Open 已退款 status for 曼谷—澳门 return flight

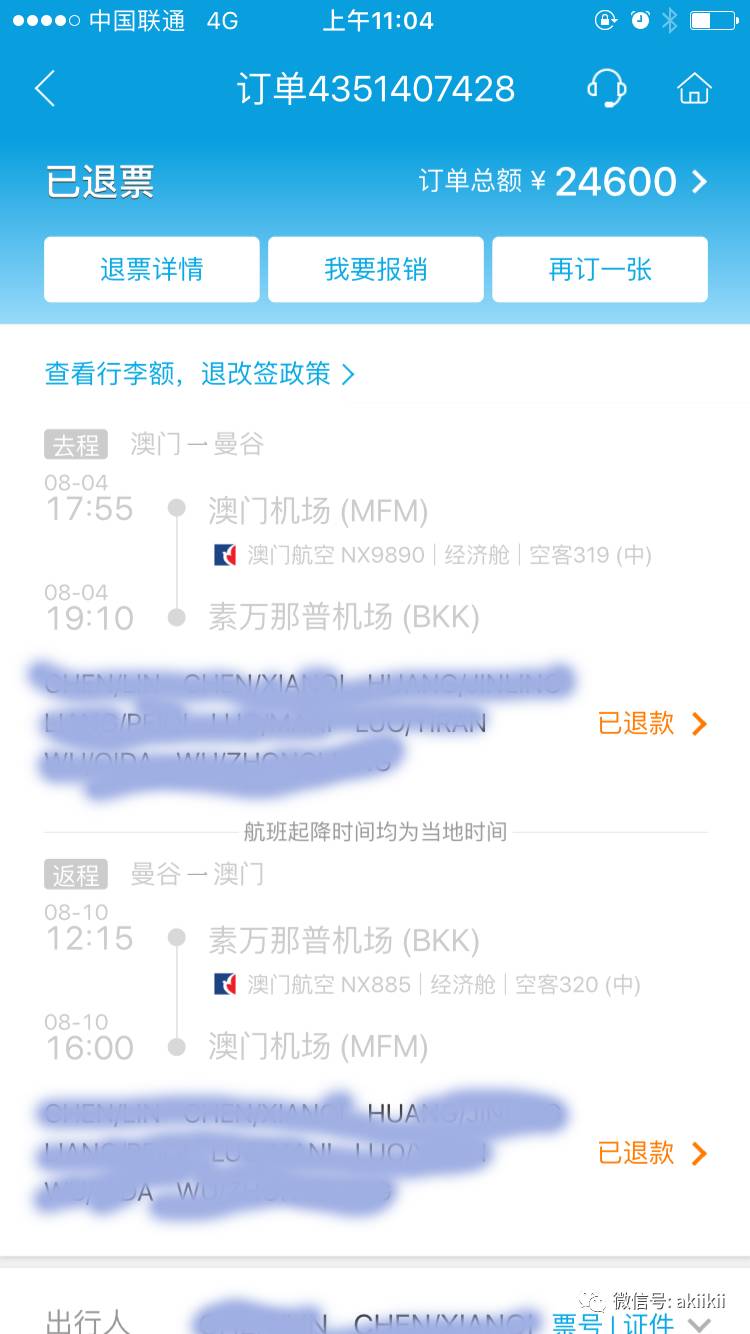tap(652, 1153)
